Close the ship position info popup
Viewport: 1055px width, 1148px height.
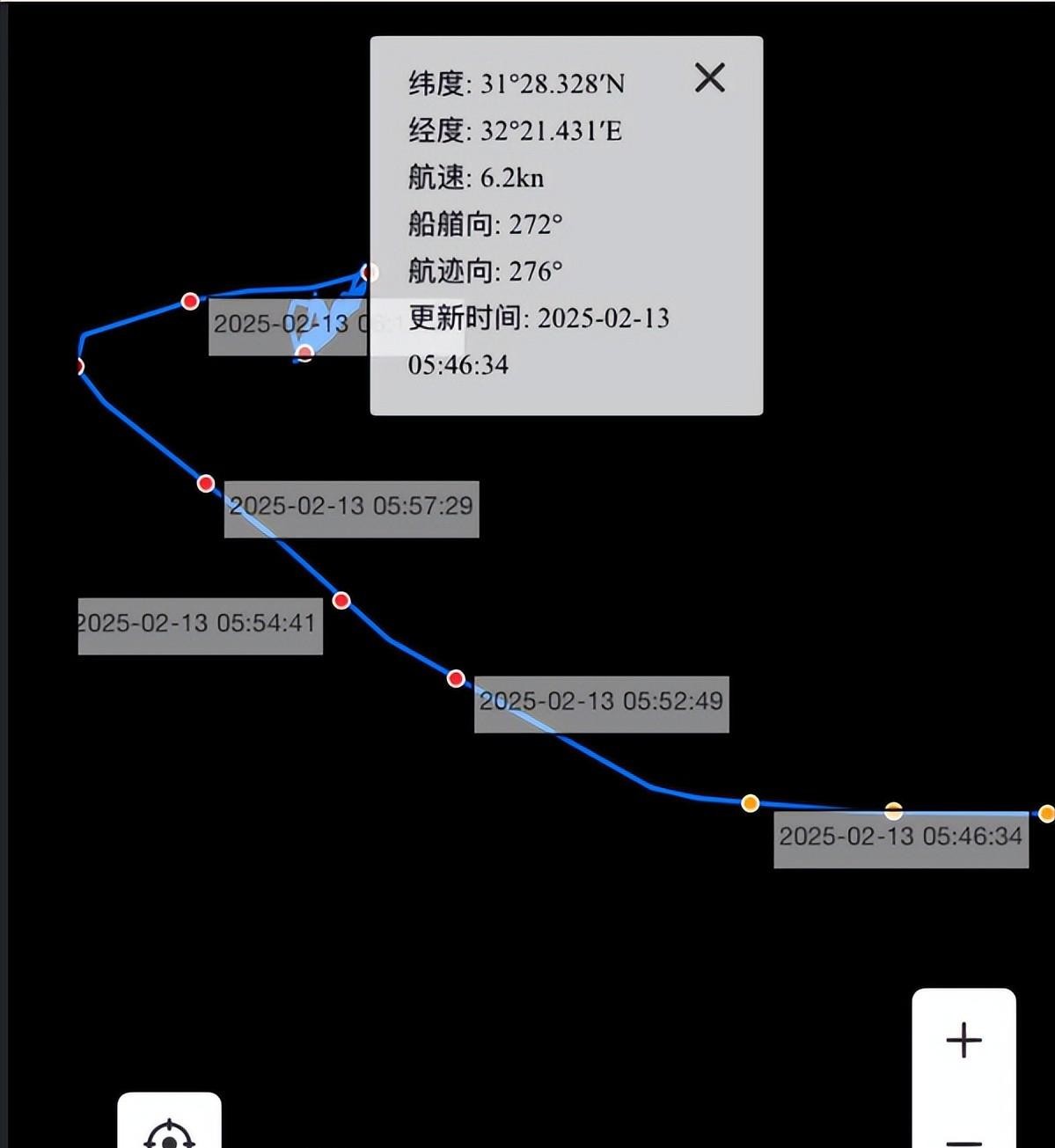[709, 78]
